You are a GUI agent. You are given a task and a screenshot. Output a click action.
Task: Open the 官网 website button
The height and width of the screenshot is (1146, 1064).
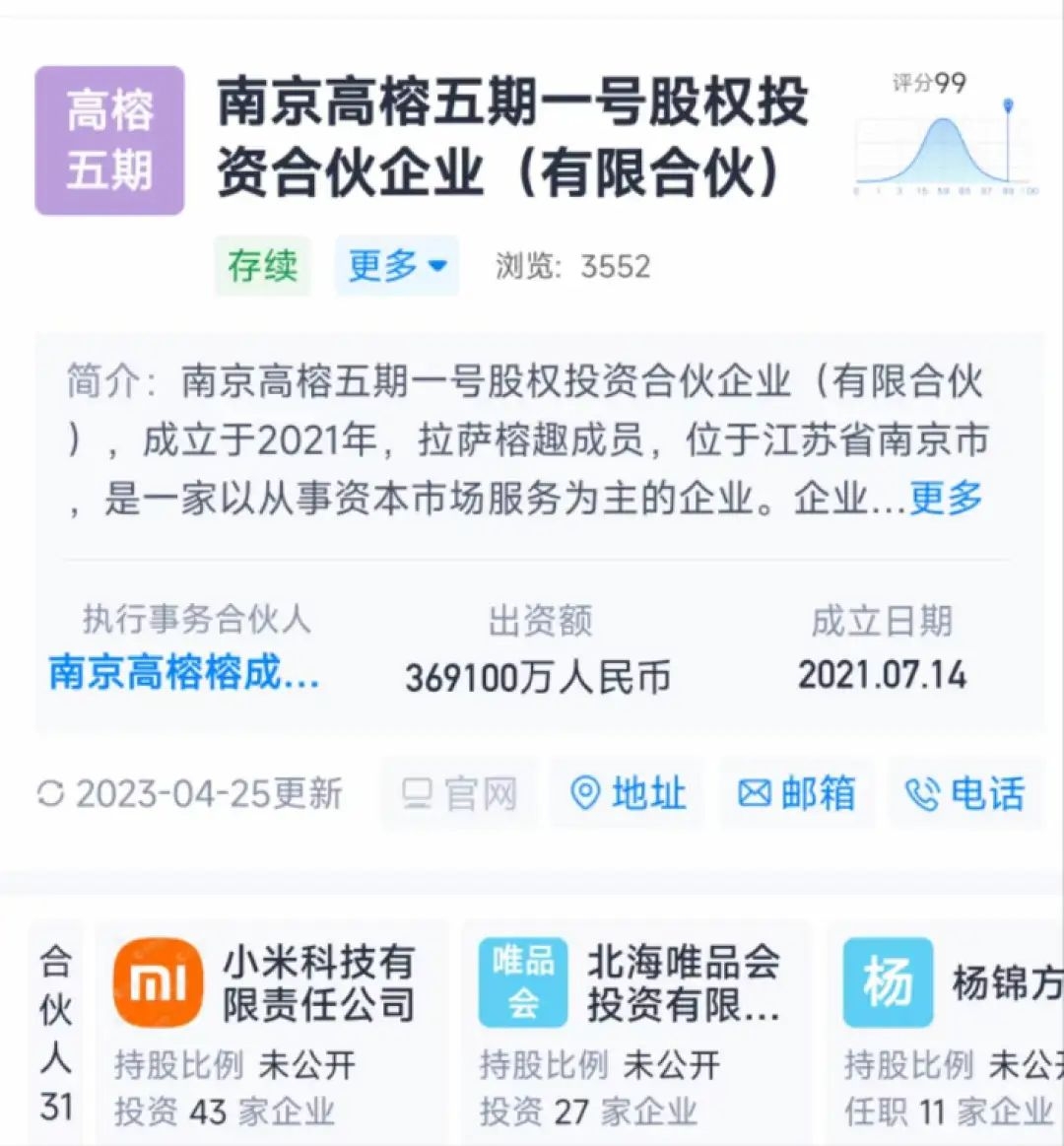(460, 793)
